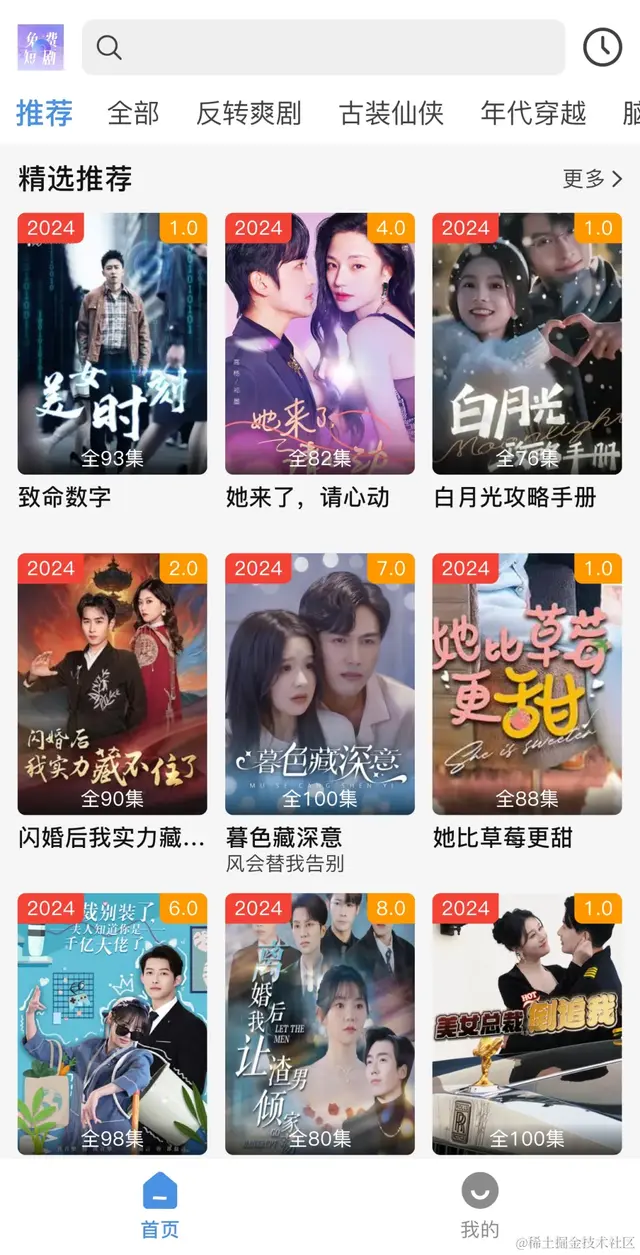Open the drama 她比草莓更甜
The image size is (640, 1255).
527,684
